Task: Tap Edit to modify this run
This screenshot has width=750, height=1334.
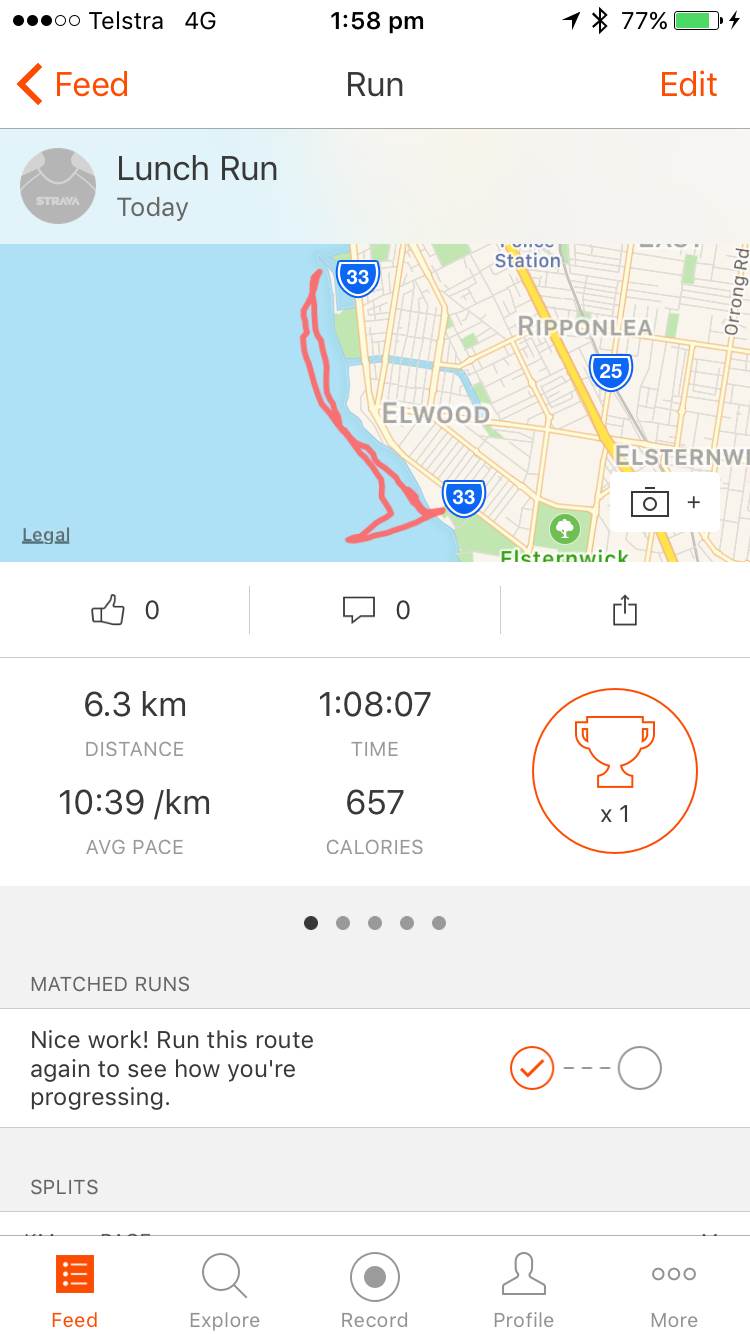Action: (x=688, y=85)
